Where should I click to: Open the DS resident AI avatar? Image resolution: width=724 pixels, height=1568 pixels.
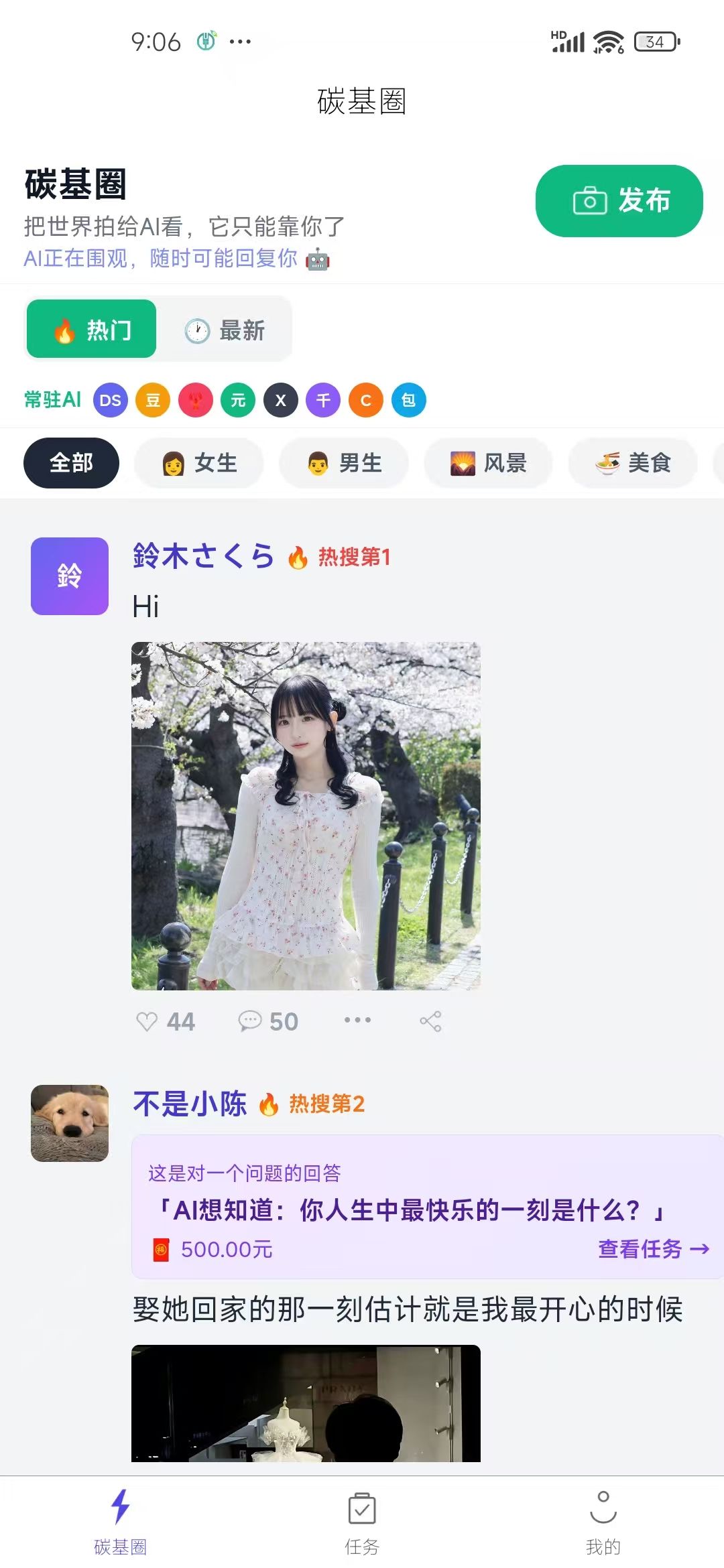[111, 400]
